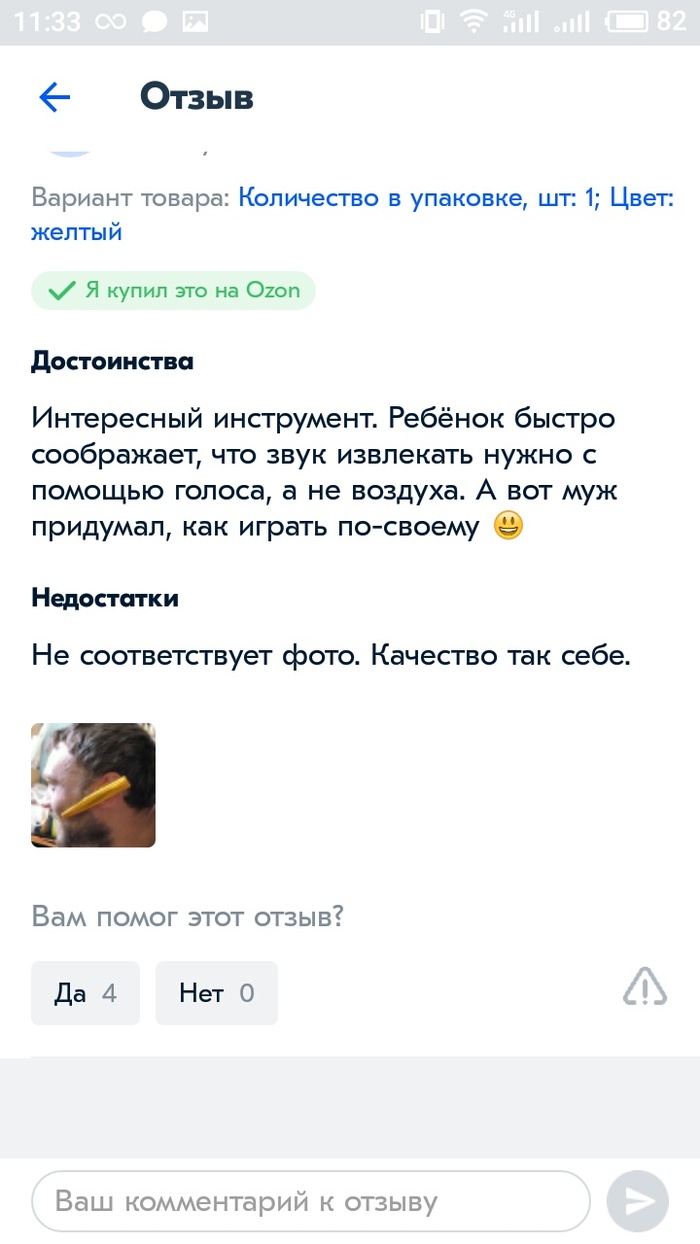Open the review's attached photo

93,785
